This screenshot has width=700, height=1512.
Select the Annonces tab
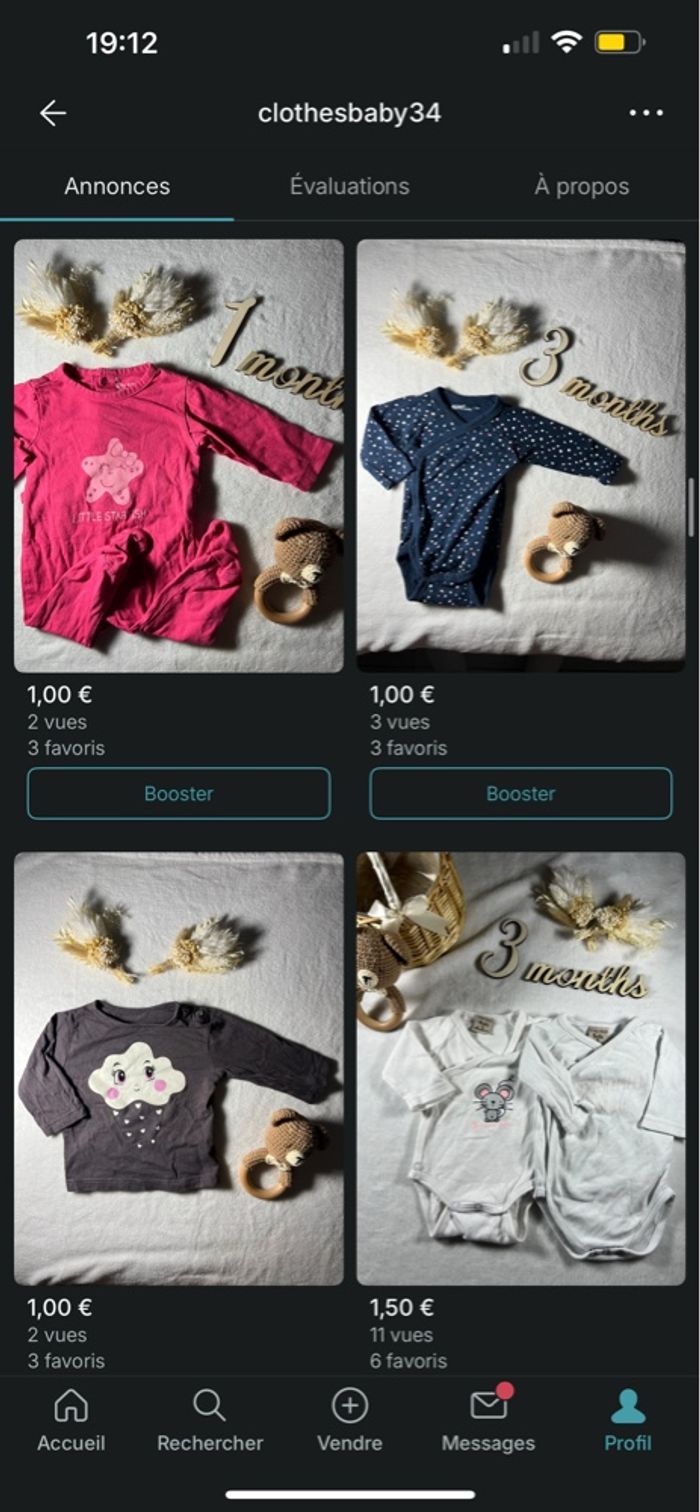tap(117, 186)
